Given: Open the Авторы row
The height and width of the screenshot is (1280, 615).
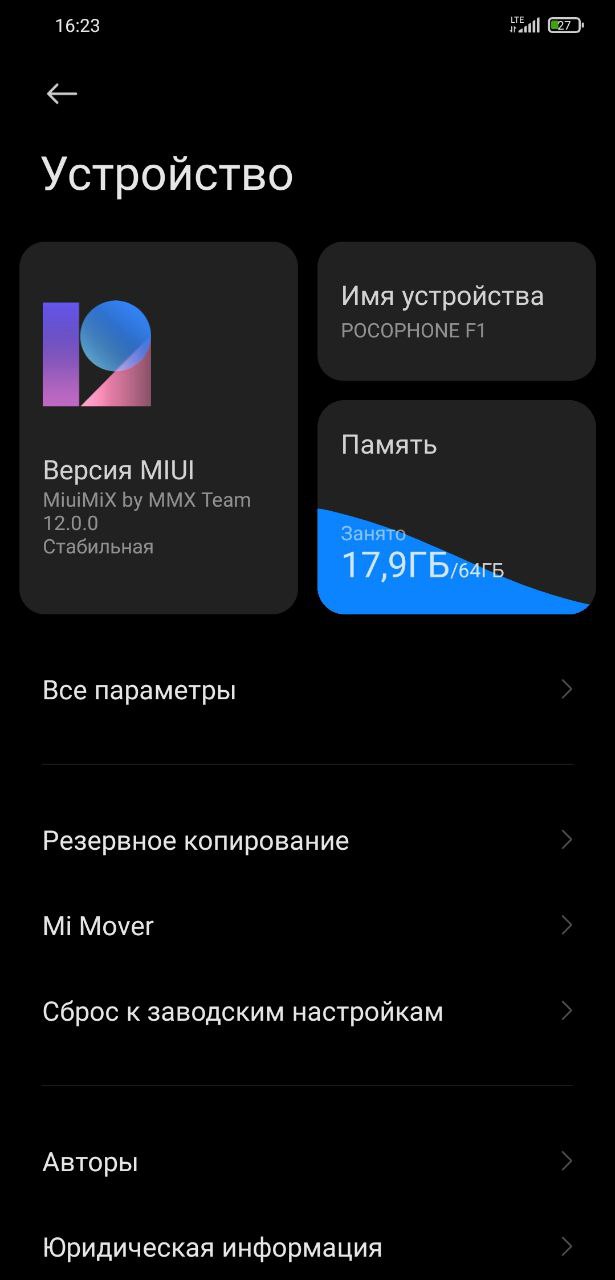Looking at the screenshot, I should click(x=307, y=1162).
